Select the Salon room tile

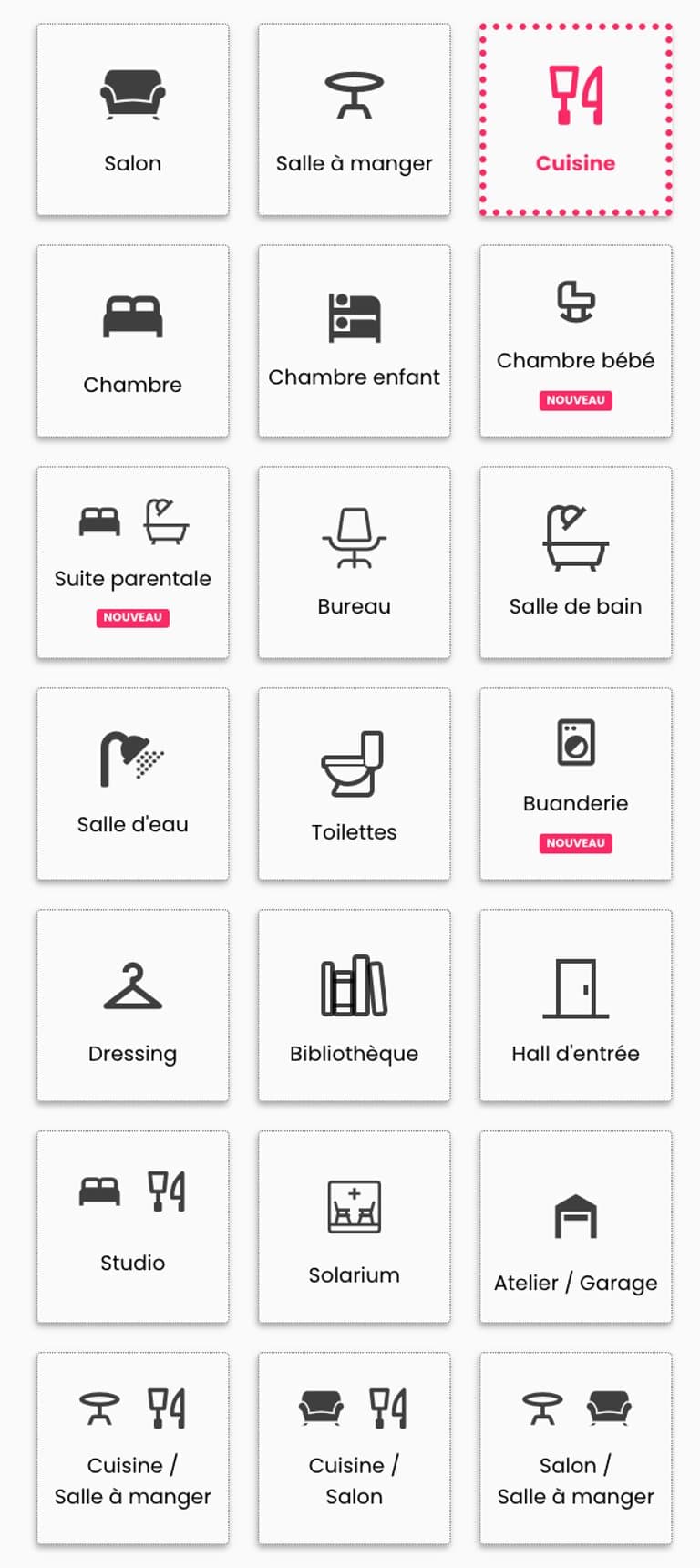point(132,120)
